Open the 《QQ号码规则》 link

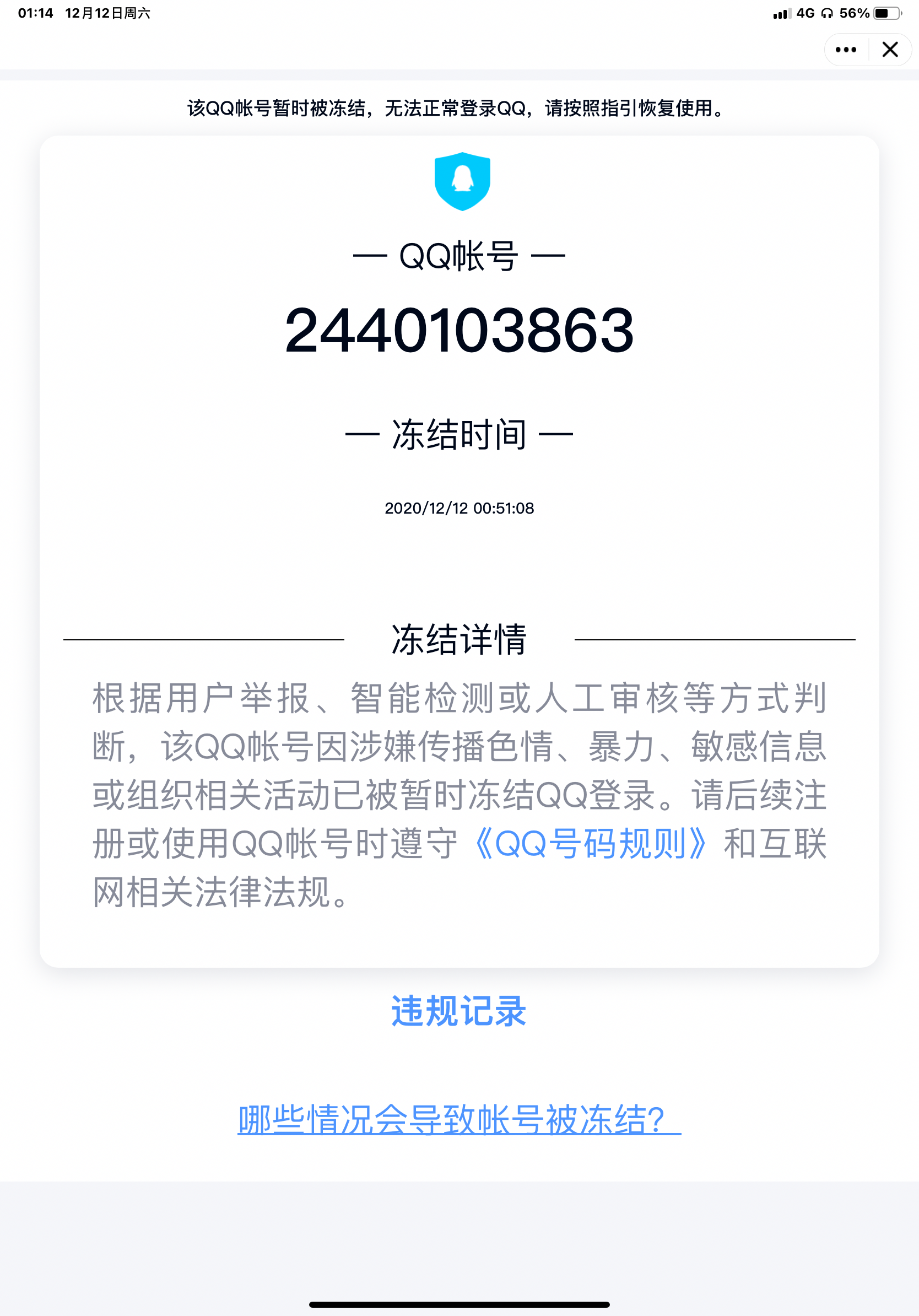coord(590,844)
